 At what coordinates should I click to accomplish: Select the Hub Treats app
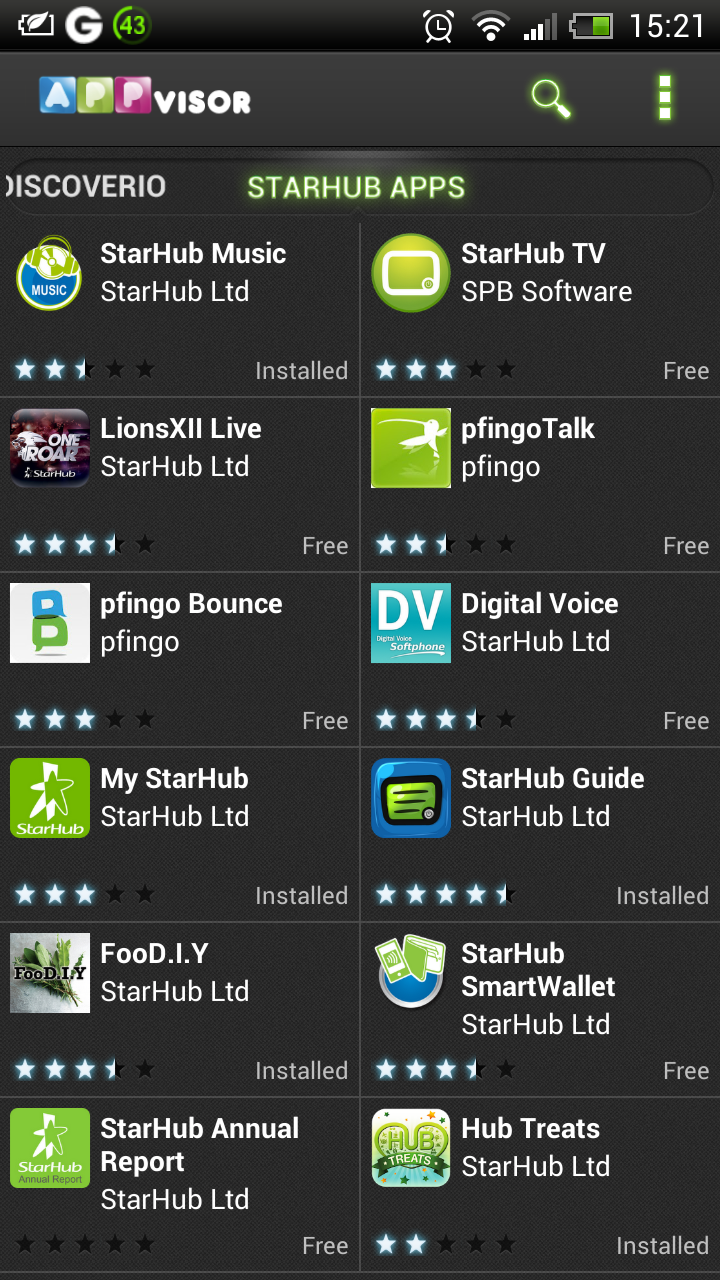tap(540, 1185)
